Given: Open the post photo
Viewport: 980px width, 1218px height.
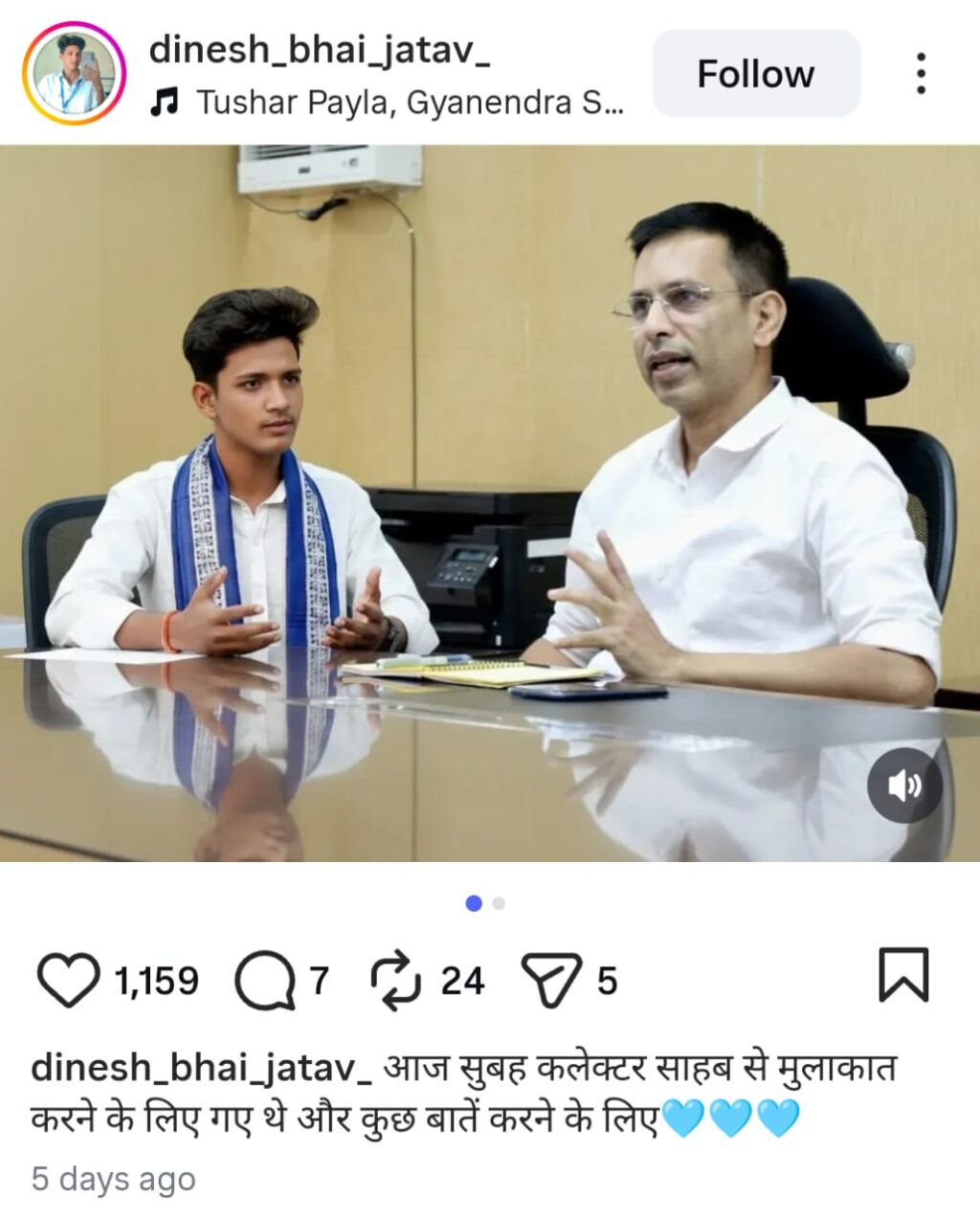Looking at the screenshot, I should click(490, 502).
